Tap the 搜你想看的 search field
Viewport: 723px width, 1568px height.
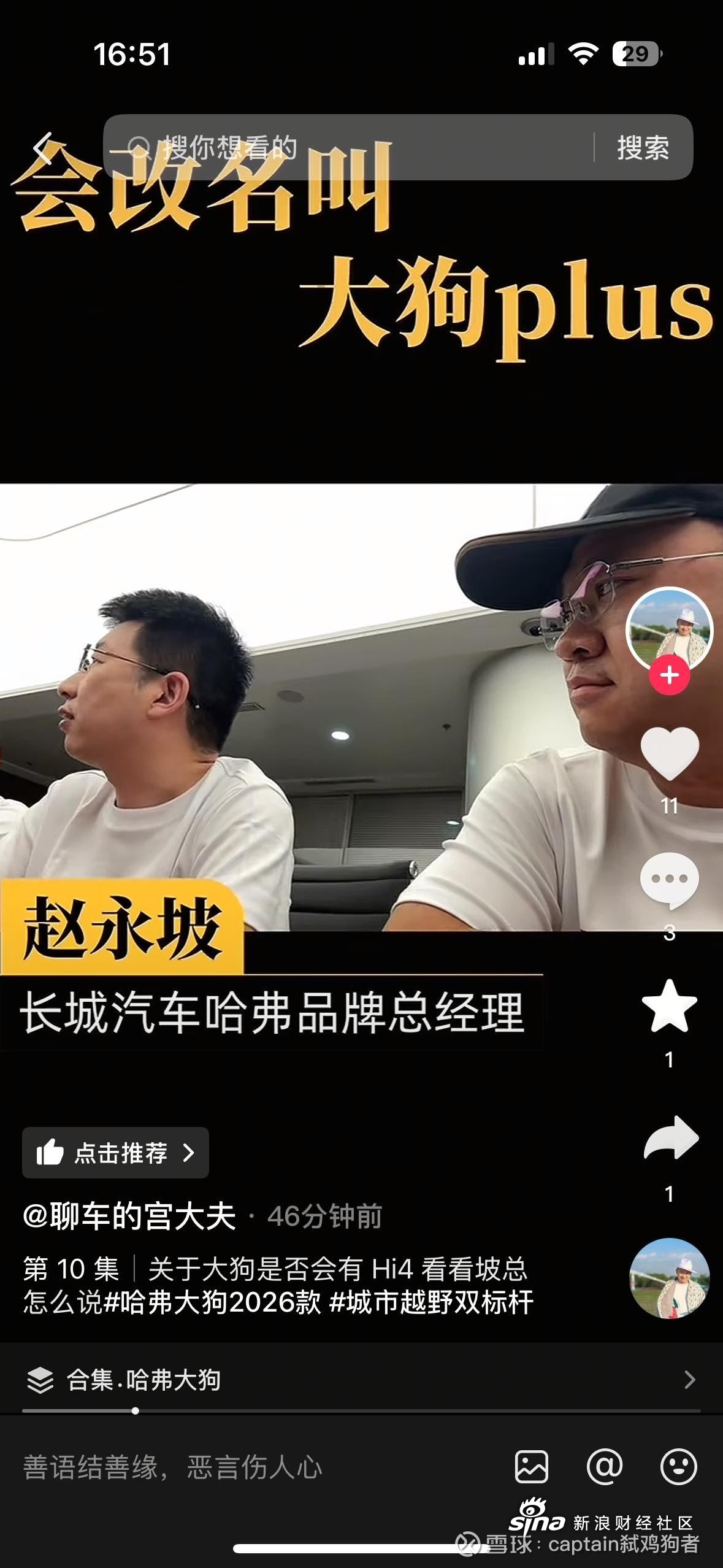coord(348,147)
